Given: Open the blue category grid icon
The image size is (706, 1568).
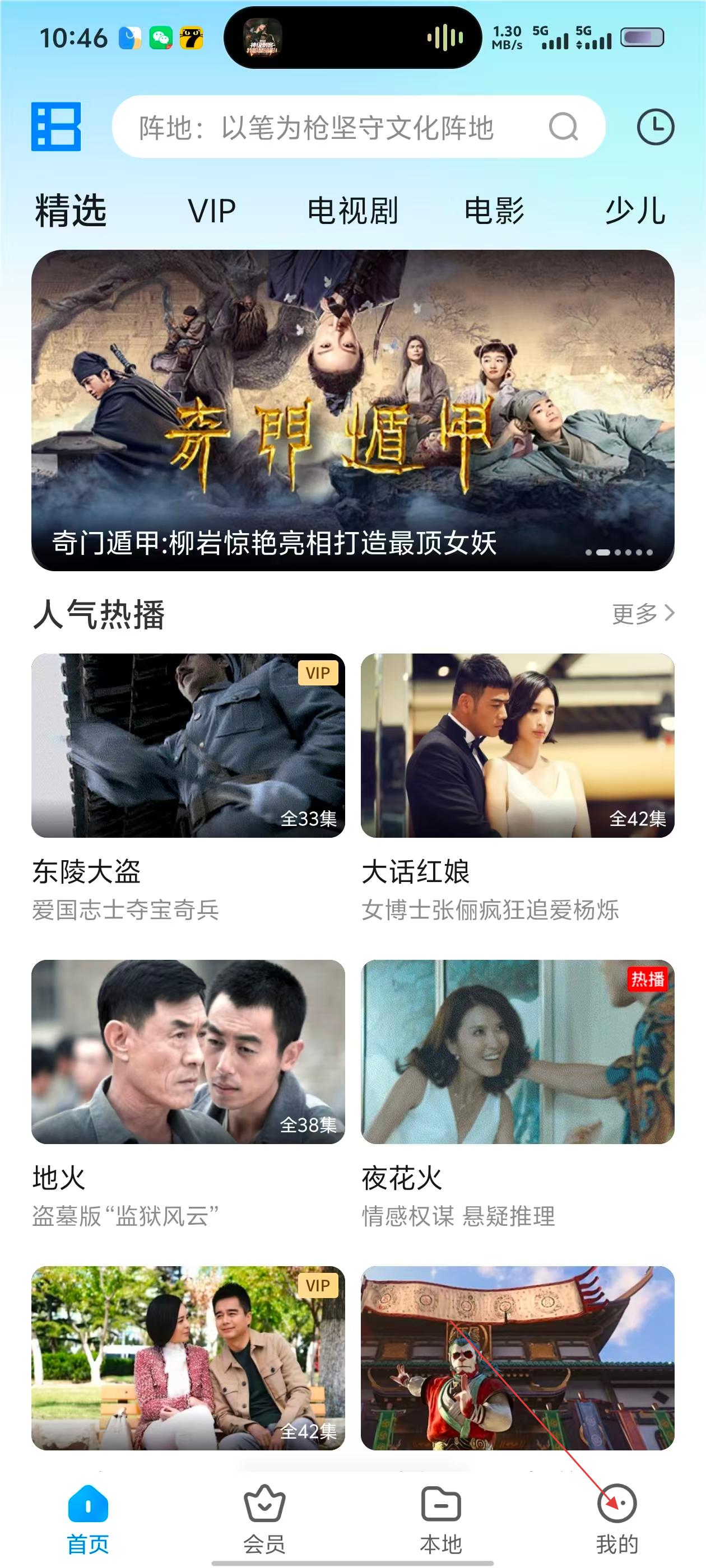Looking at the screenshot, I should click(x=56, y=127).
